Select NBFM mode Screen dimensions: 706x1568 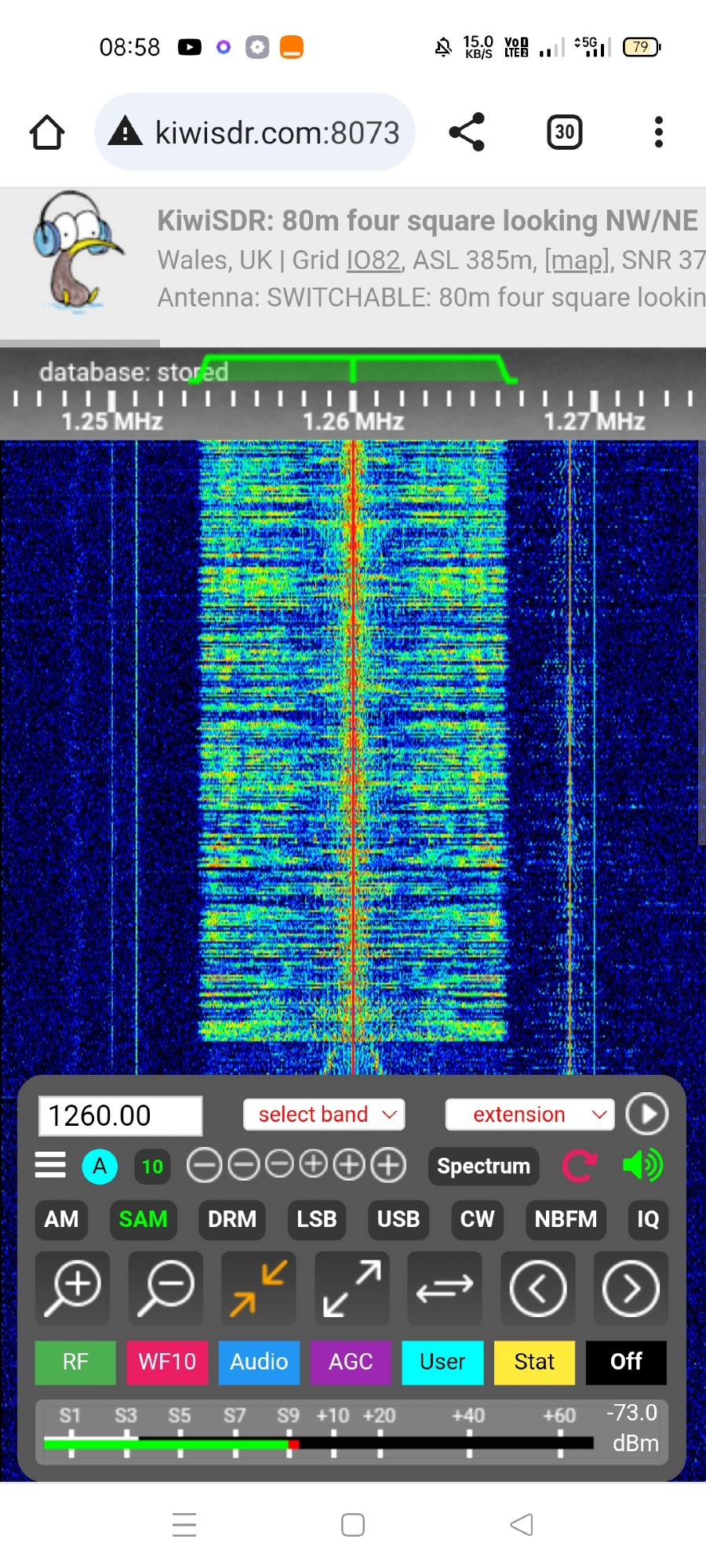point(566,1219)
